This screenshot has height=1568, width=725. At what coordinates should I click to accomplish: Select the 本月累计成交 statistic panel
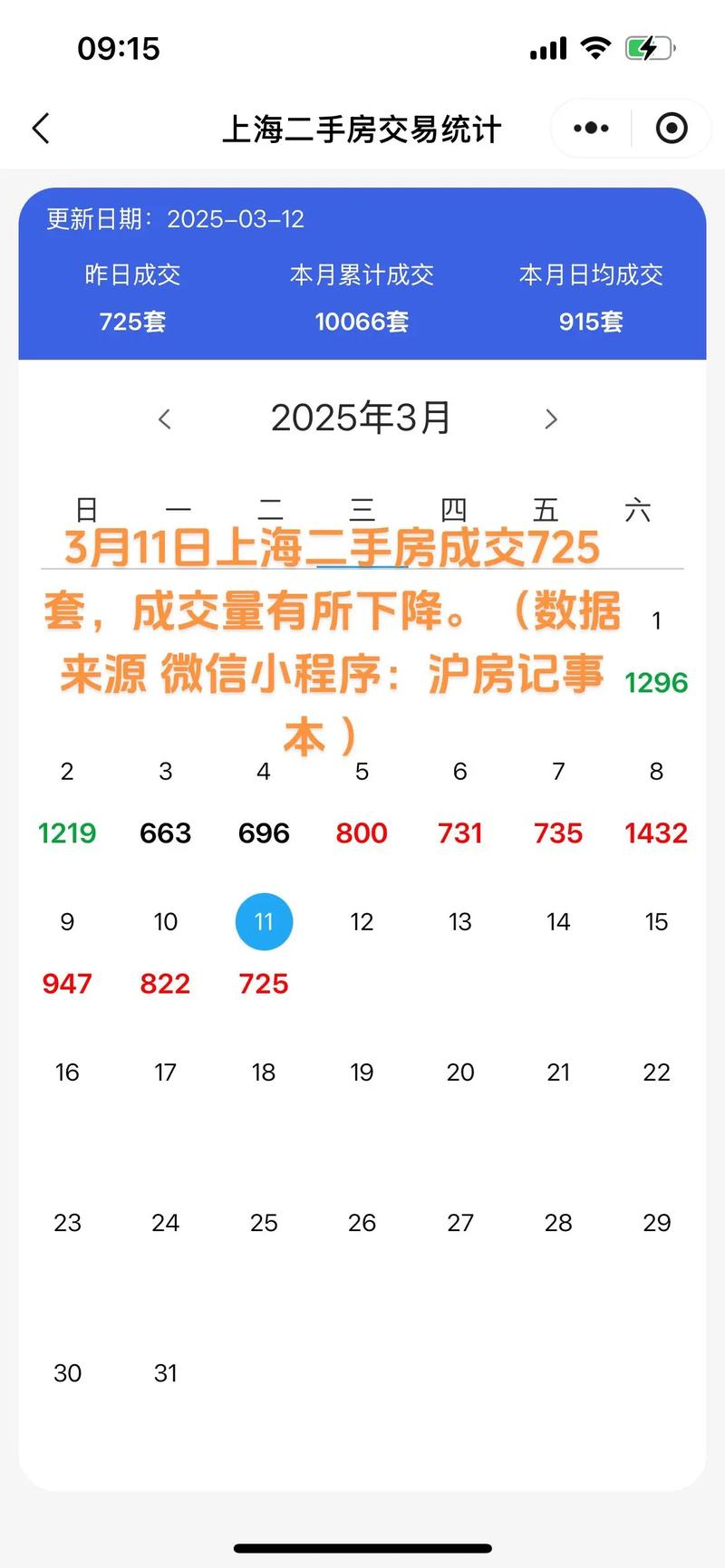click(x=362, y=299)
